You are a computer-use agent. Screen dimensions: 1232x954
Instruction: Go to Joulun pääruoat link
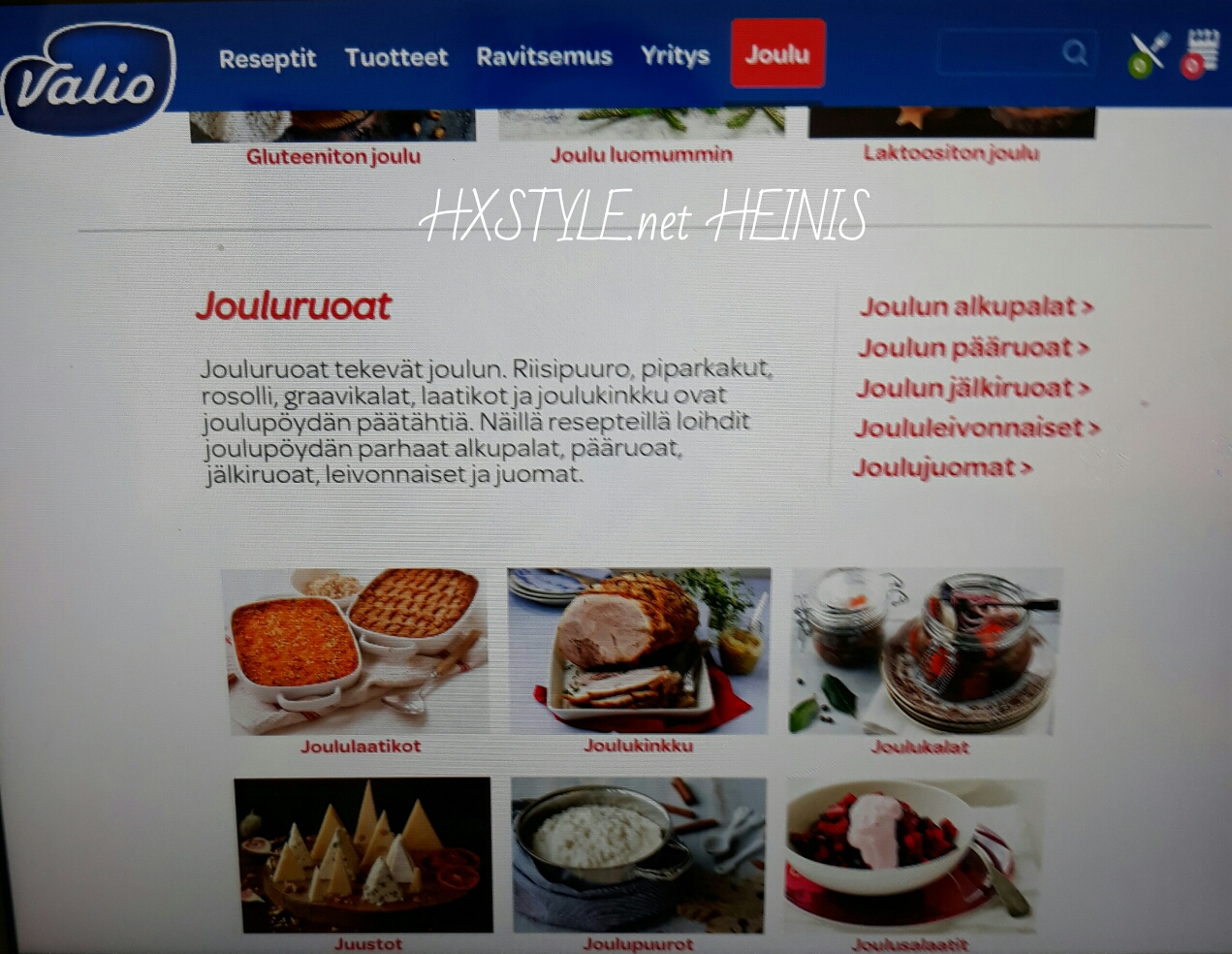pos(973,347)
